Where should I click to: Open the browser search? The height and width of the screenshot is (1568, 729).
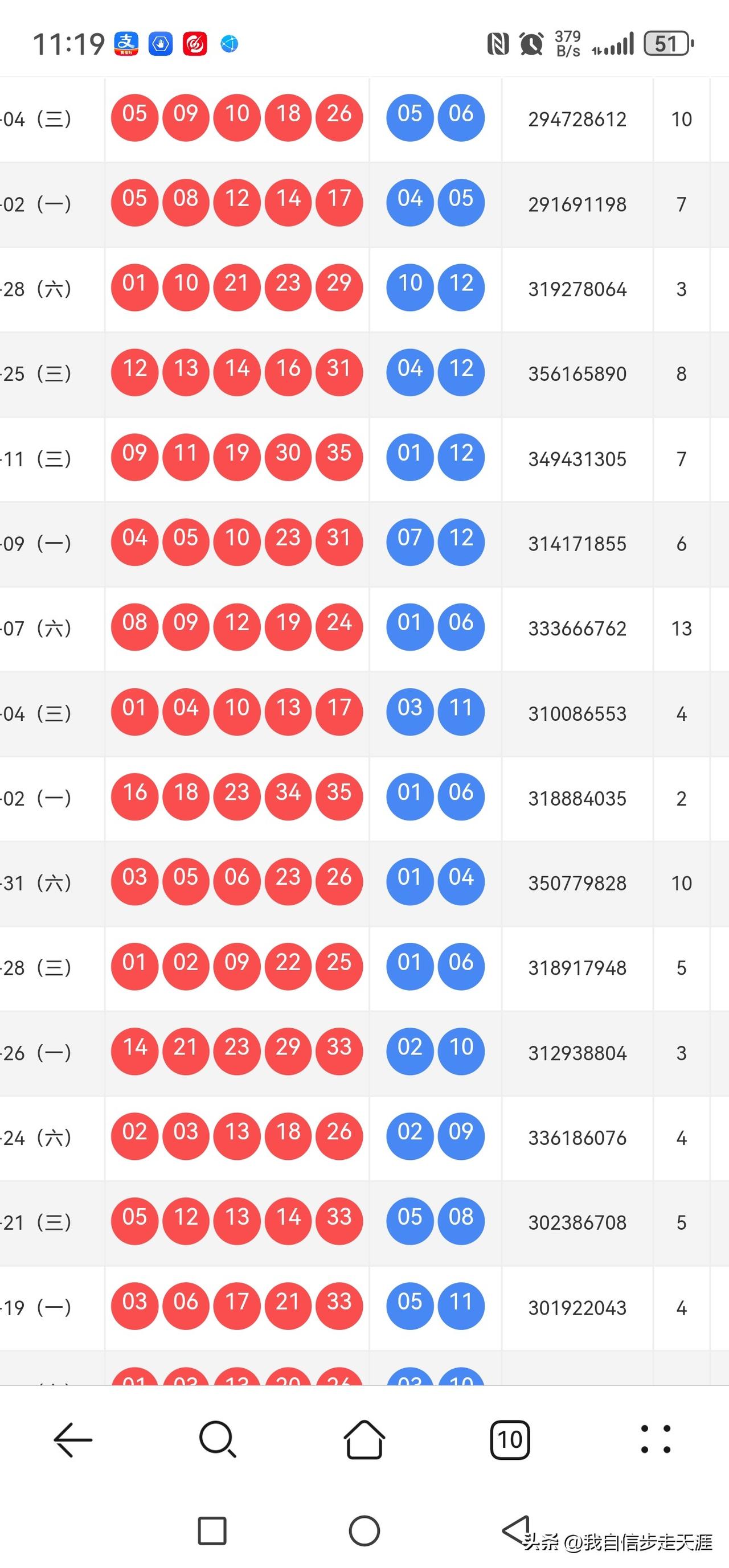point(218,1440)
